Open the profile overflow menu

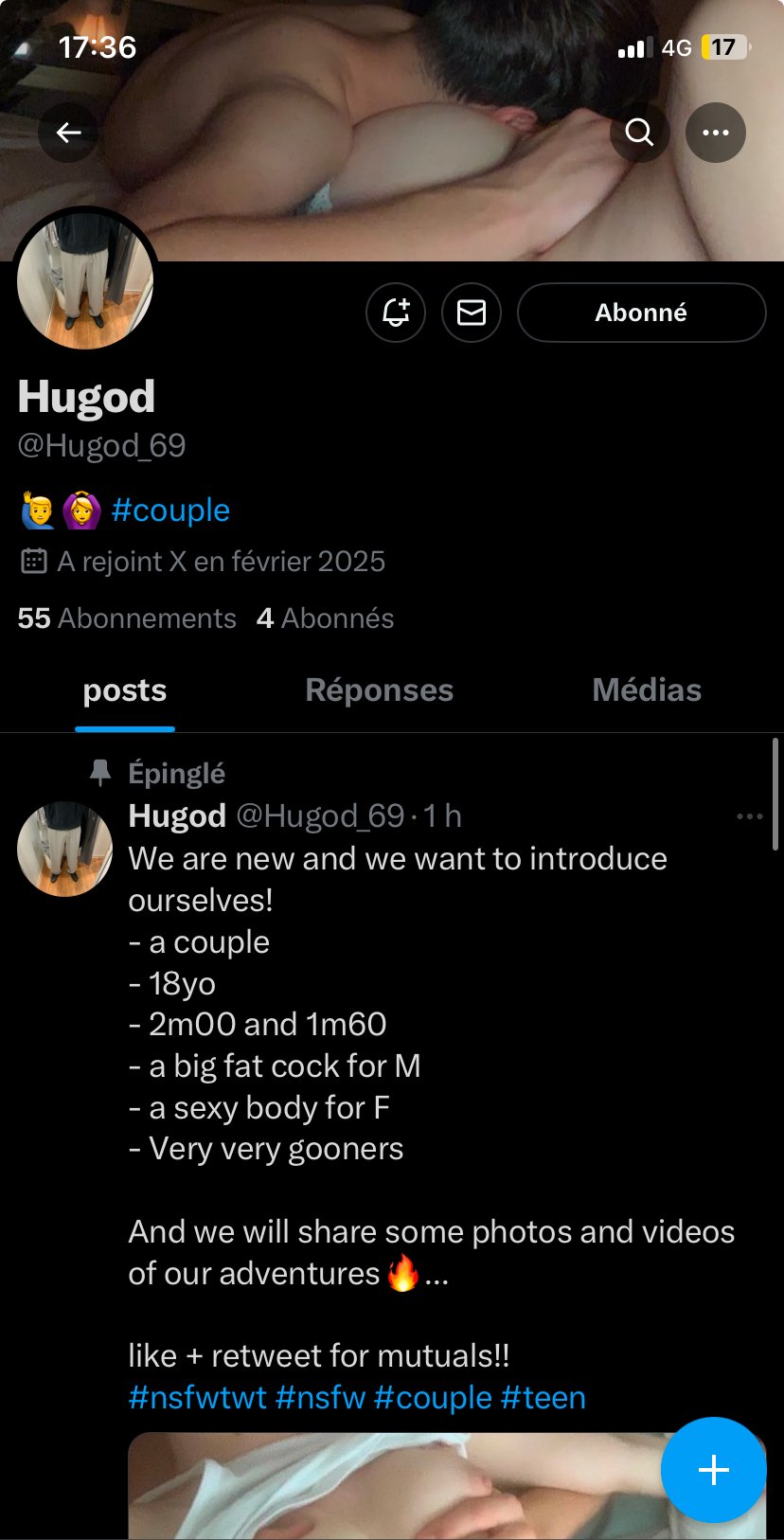coord(716,133)
